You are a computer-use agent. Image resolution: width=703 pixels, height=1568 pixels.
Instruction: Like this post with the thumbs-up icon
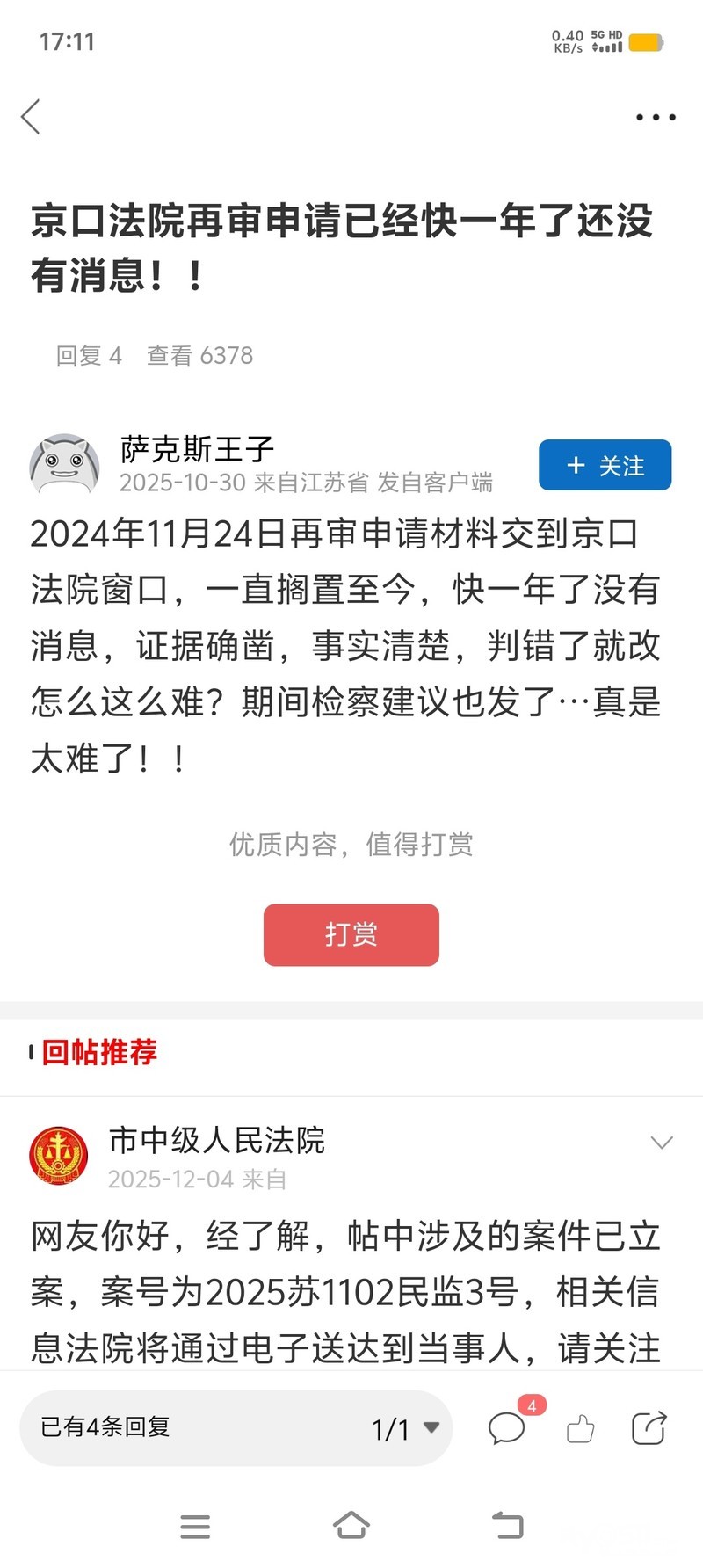[x=580, y=1429]
